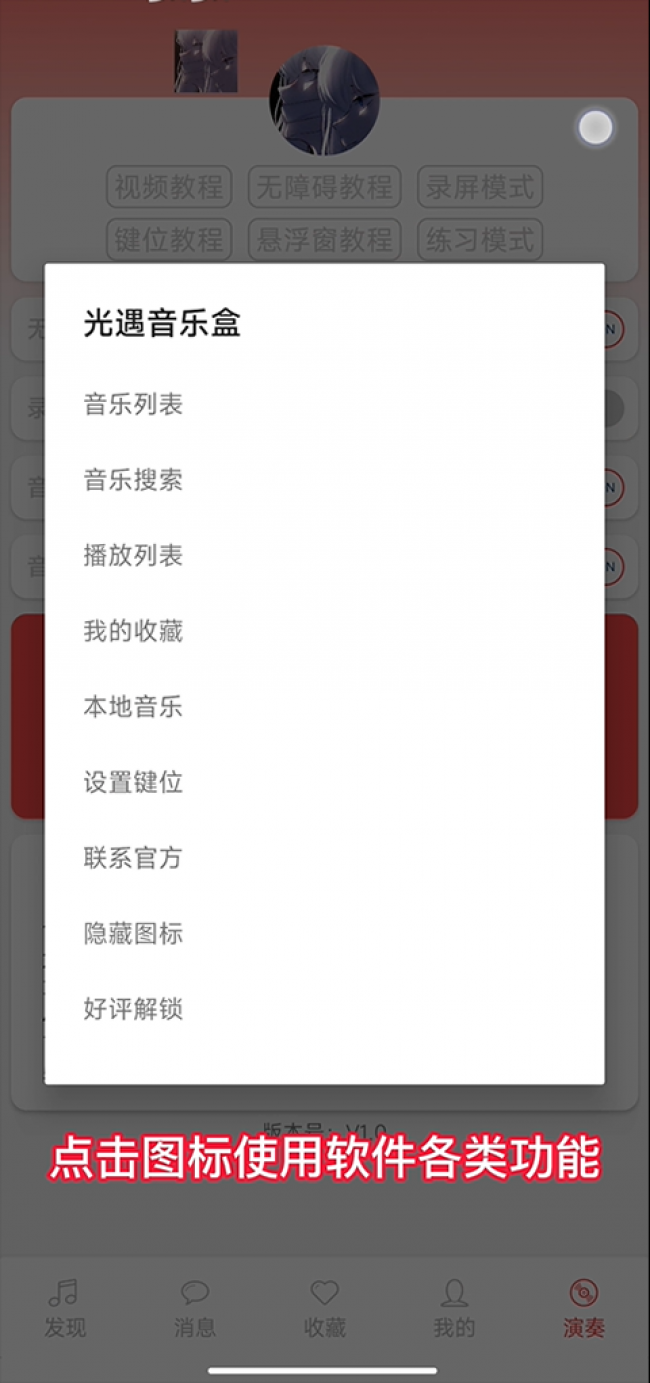Tap the 录屏模式 button

(x=480, y=187)
